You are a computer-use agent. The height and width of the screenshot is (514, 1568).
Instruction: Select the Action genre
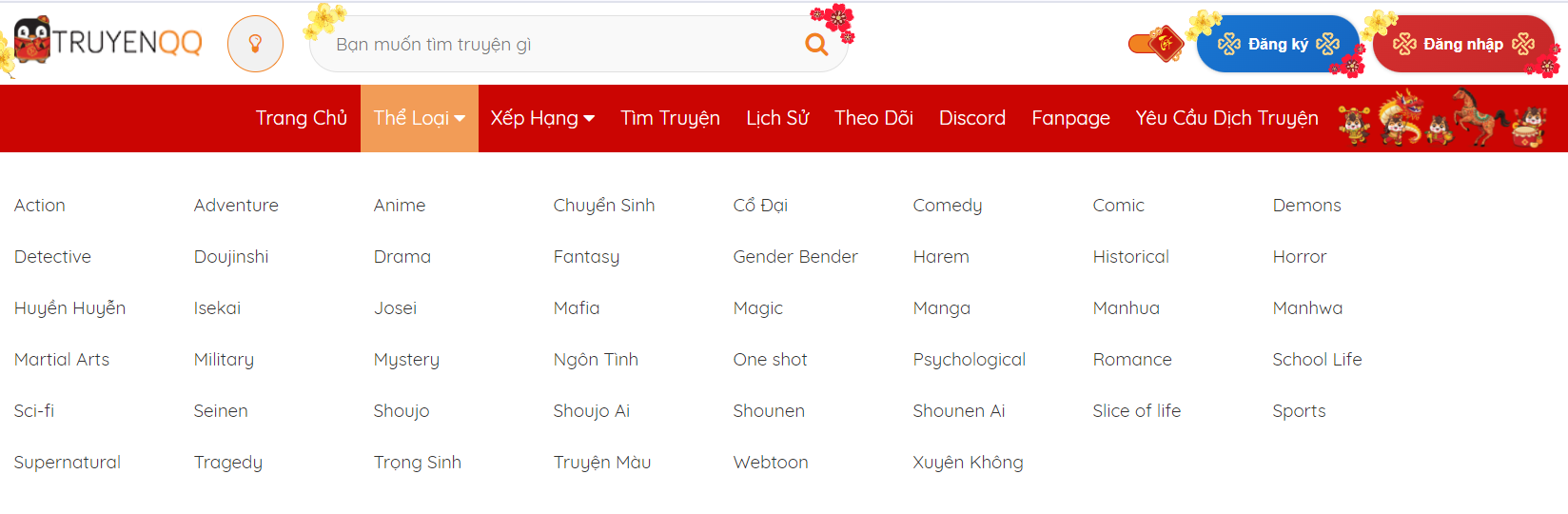click(40, 206)
